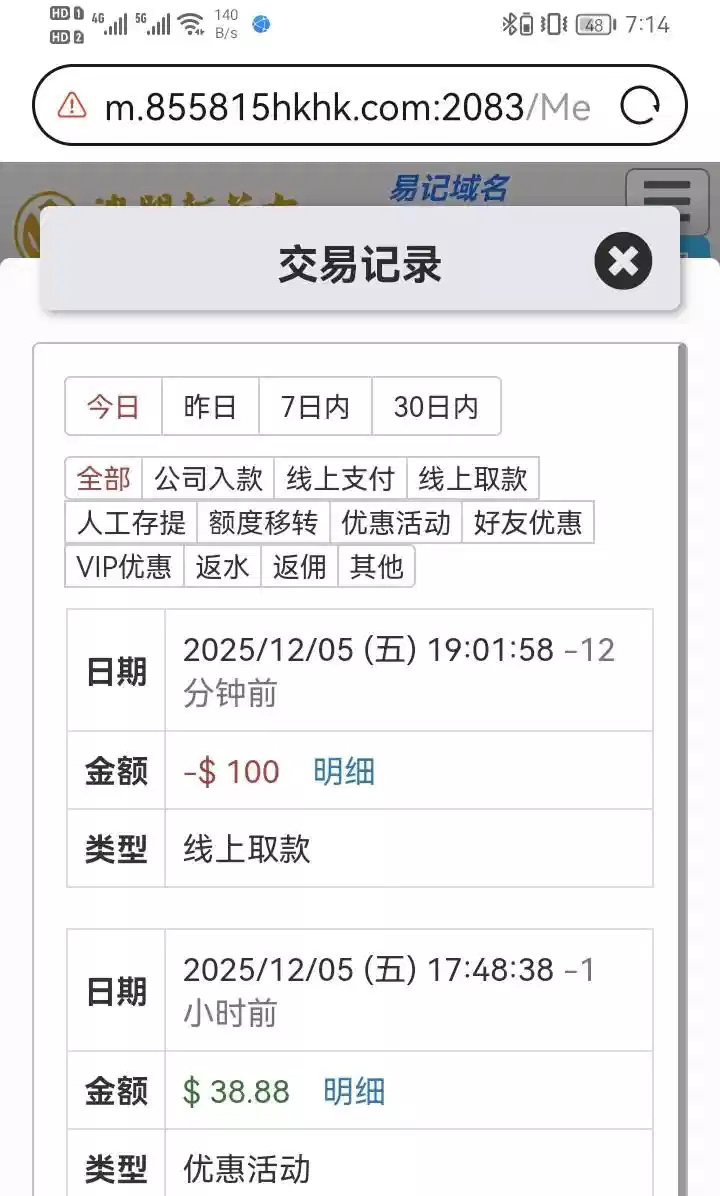
Task: Switch to 昨日 records
Action: (210, 407)
